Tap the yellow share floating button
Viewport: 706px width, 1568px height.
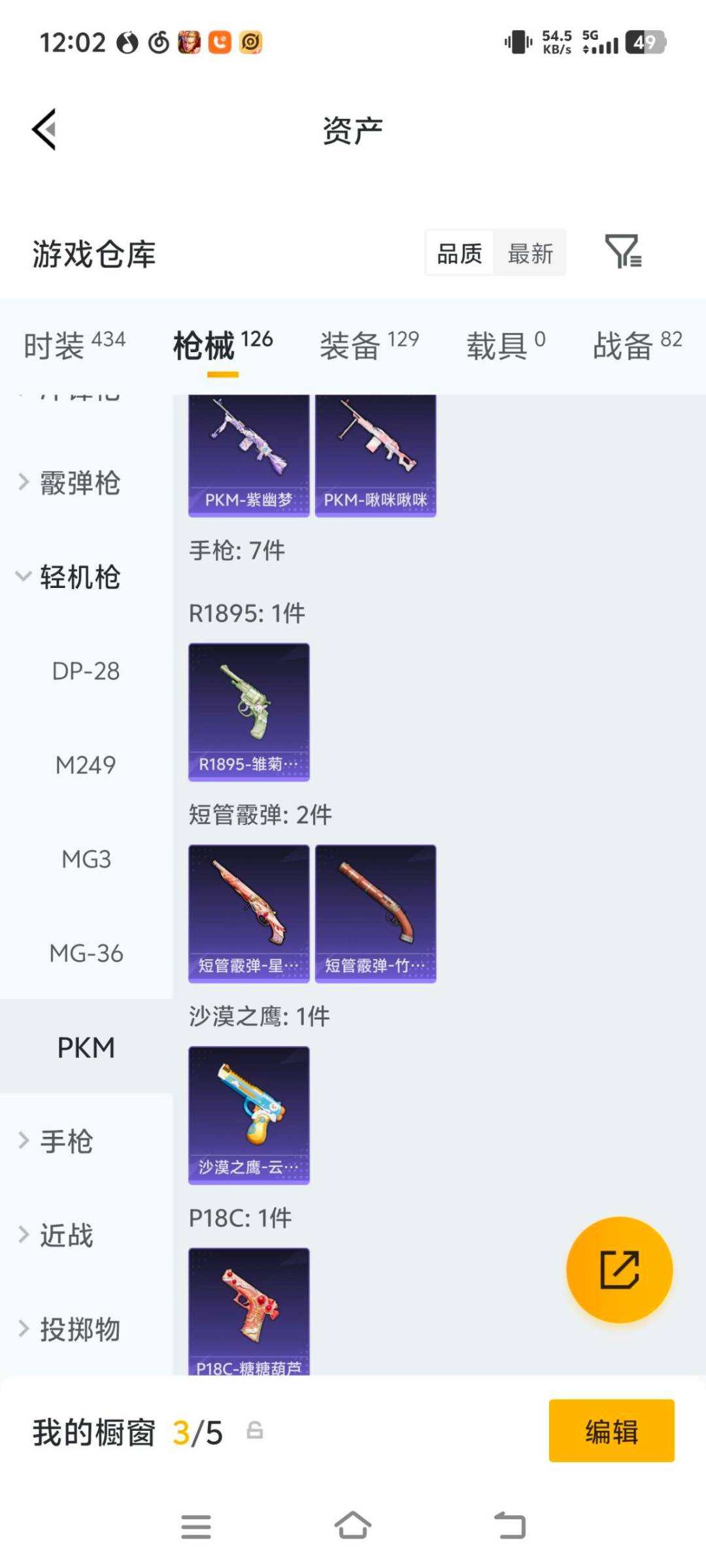(618, 1268)
